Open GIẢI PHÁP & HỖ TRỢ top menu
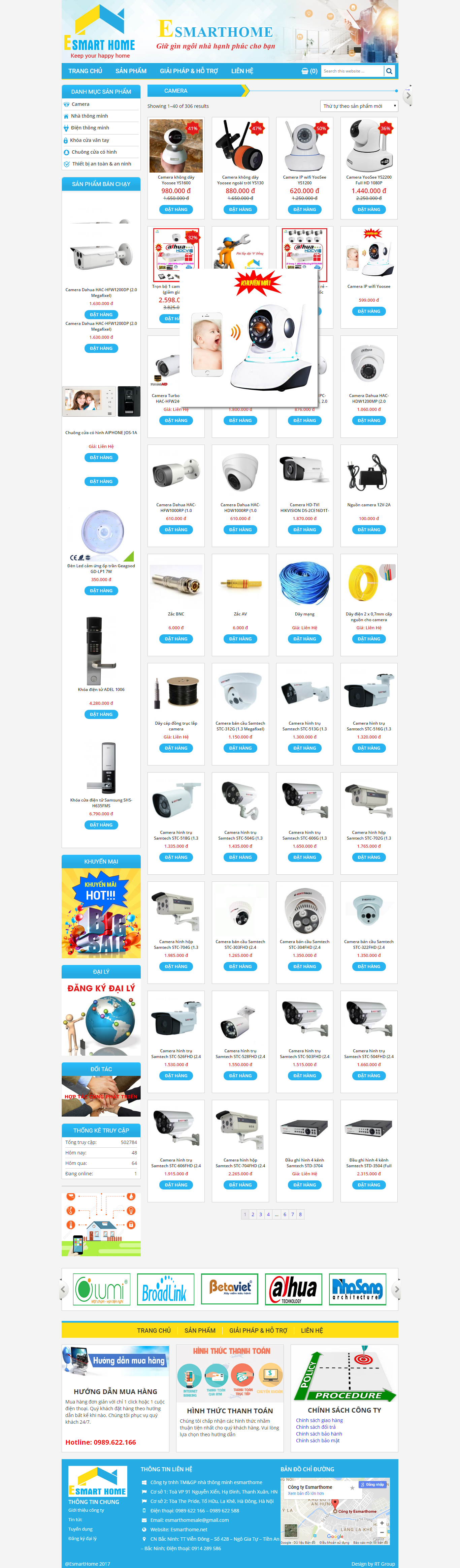 click(x=189, y=71)
